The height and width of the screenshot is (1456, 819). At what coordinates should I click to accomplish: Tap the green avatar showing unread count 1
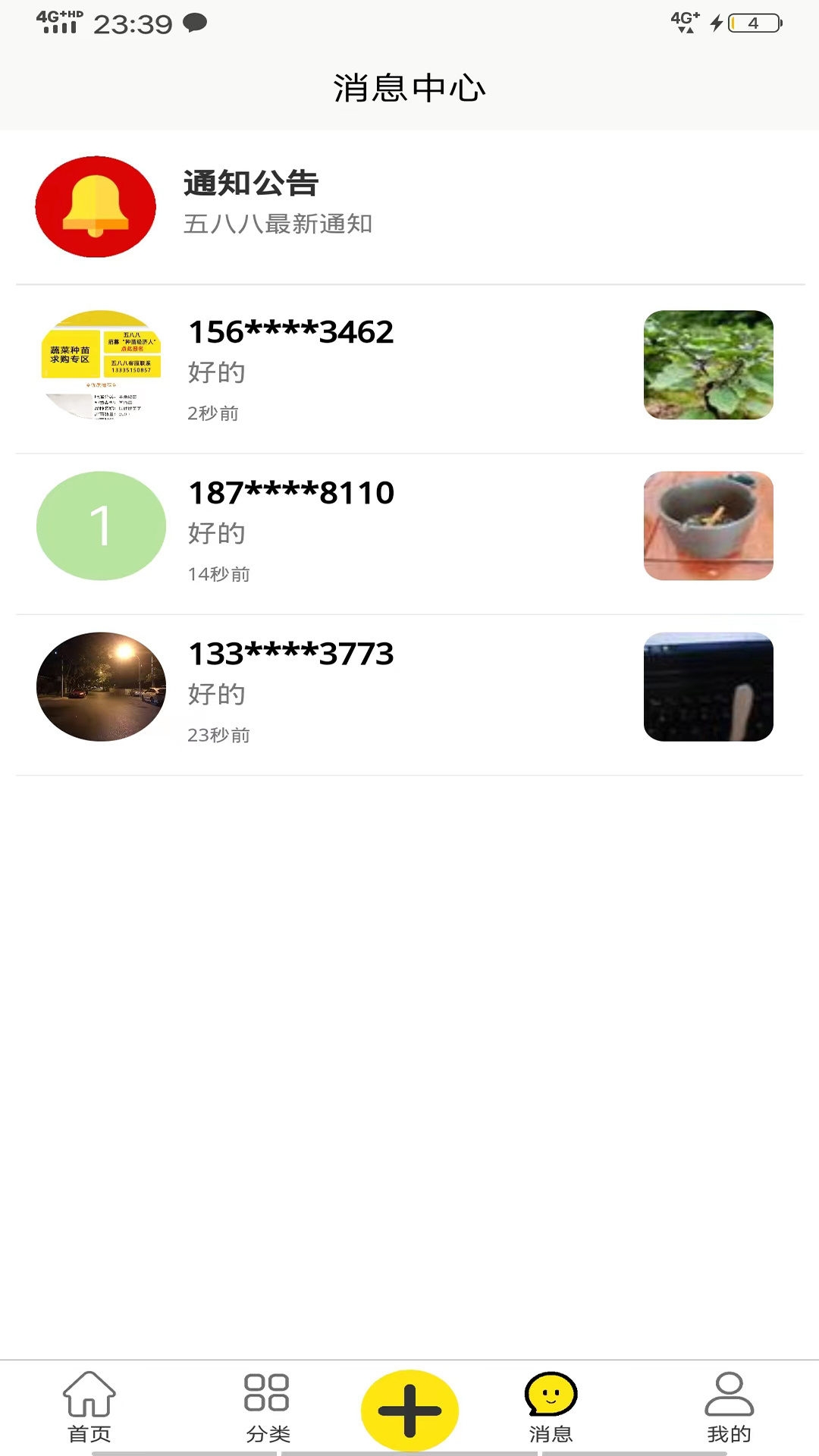click(x=100, y=526)
